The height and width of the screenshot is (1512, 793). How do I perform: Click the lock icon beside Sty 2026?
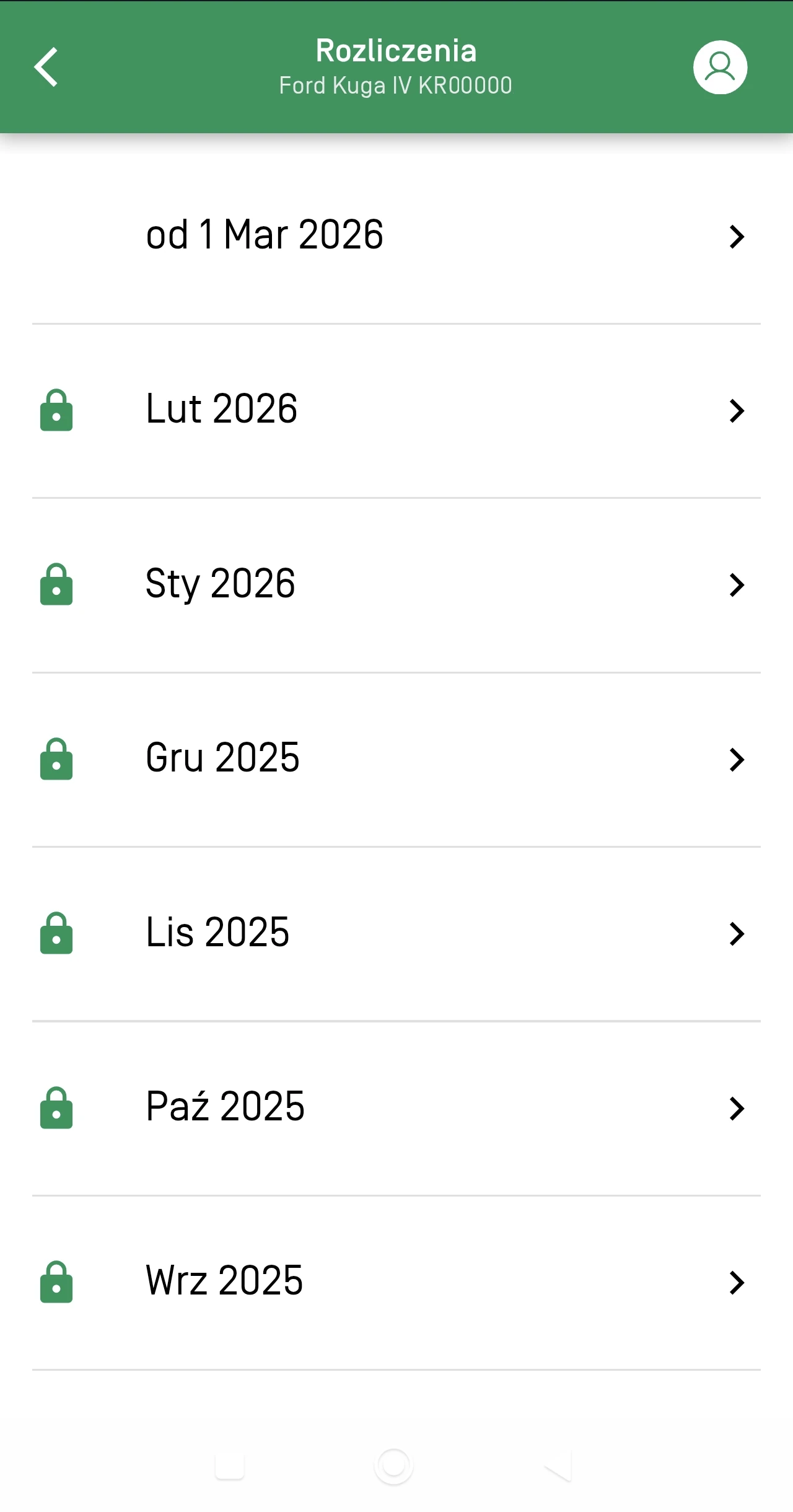coord(56,584)
